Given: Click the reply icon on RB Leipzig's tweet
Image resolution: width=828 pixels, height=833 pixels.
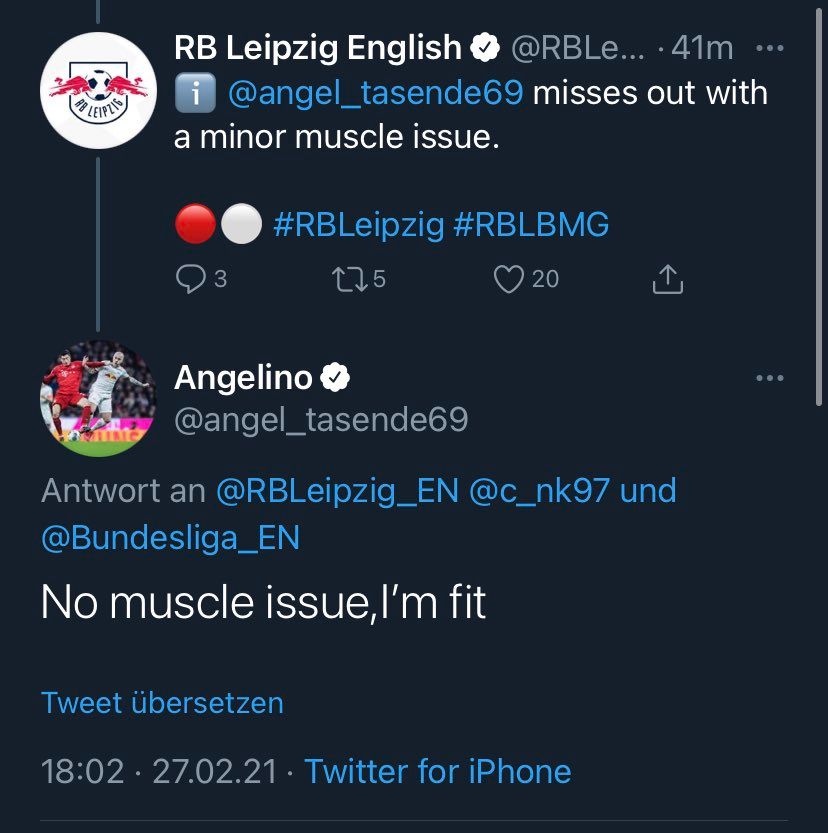Looking at the screenshot, I should click(193, 279).
